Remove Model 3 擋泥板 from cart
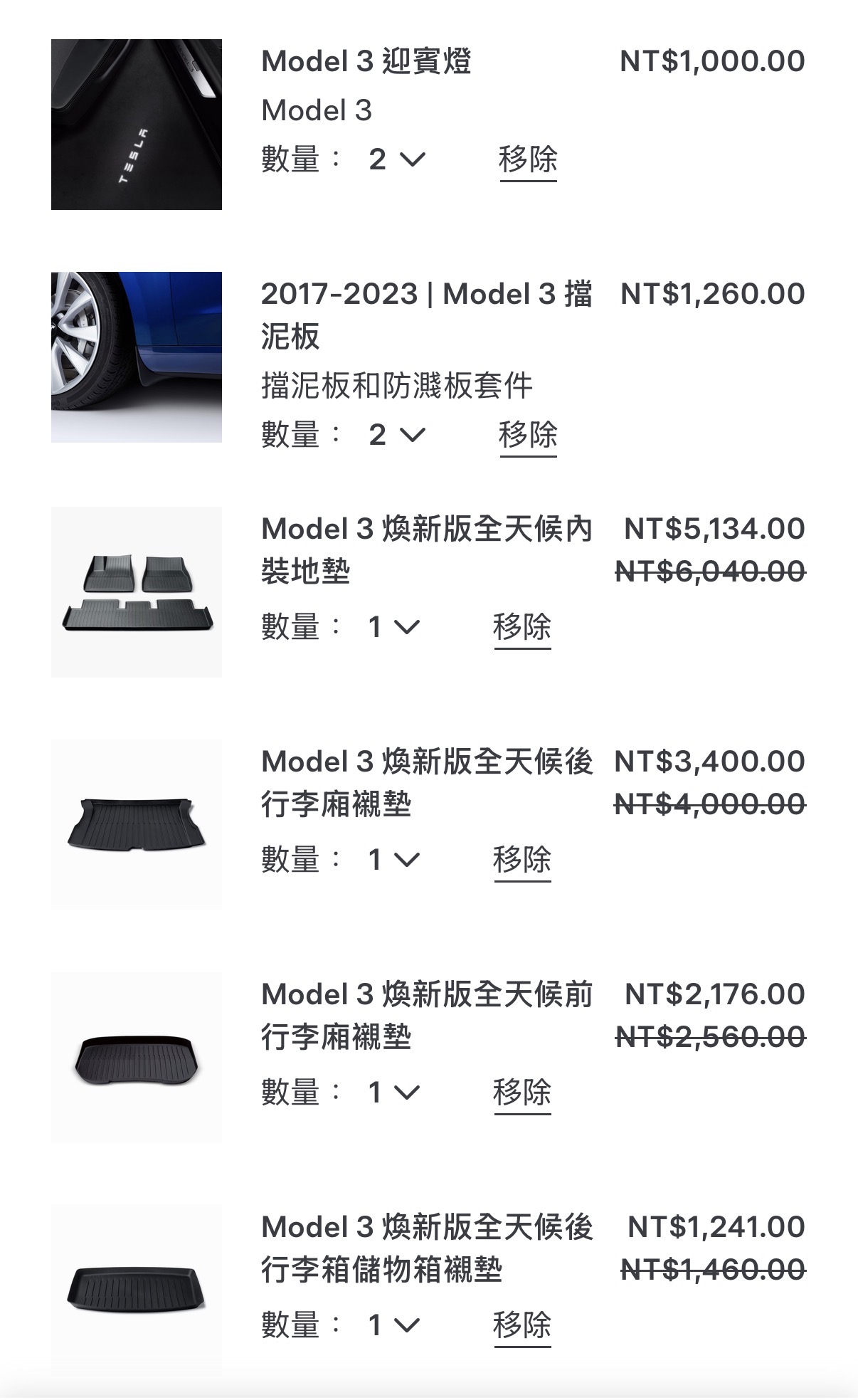 coord(527,435)
